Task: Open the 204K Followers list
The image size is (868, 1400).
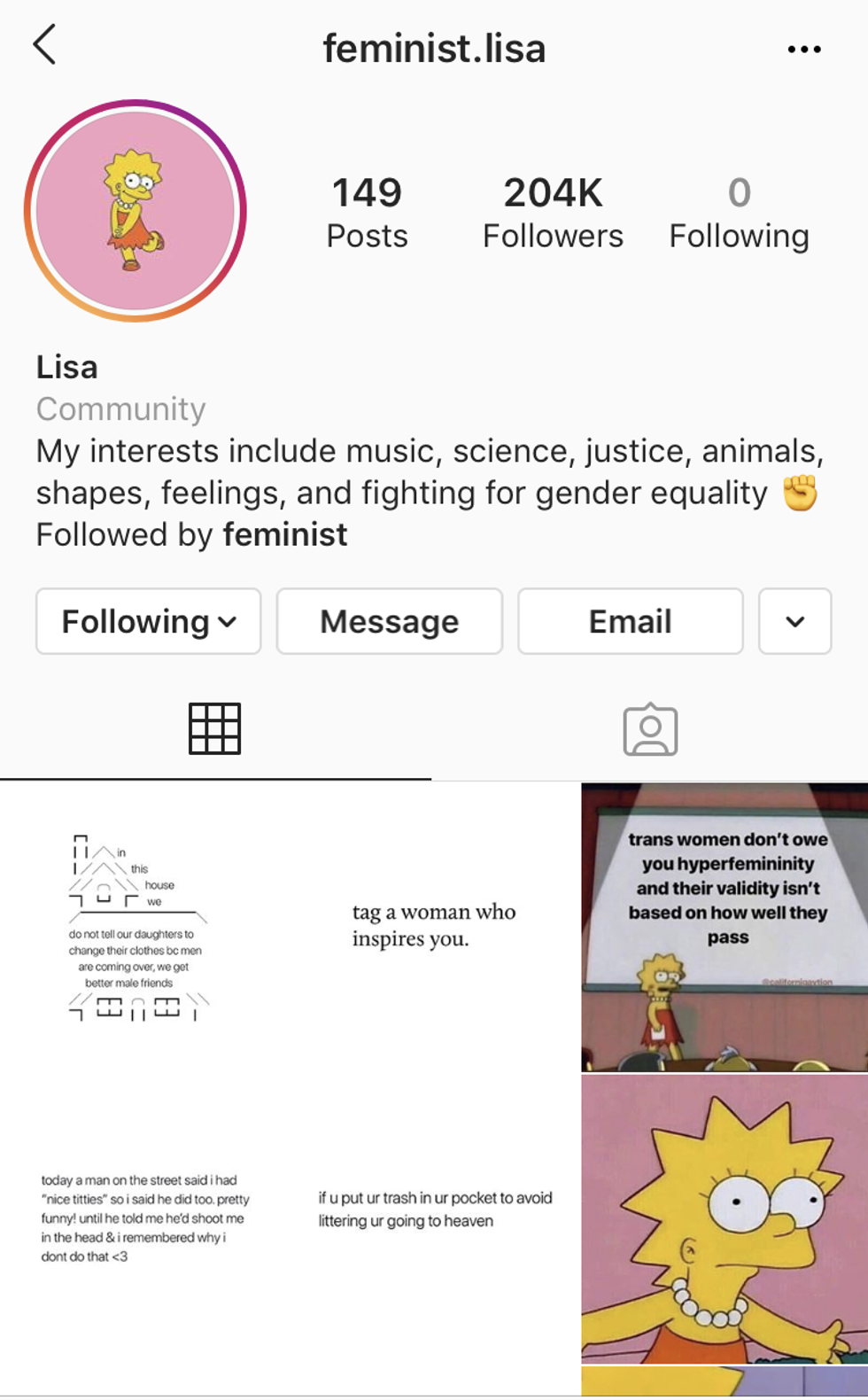Action: point(553,213)
